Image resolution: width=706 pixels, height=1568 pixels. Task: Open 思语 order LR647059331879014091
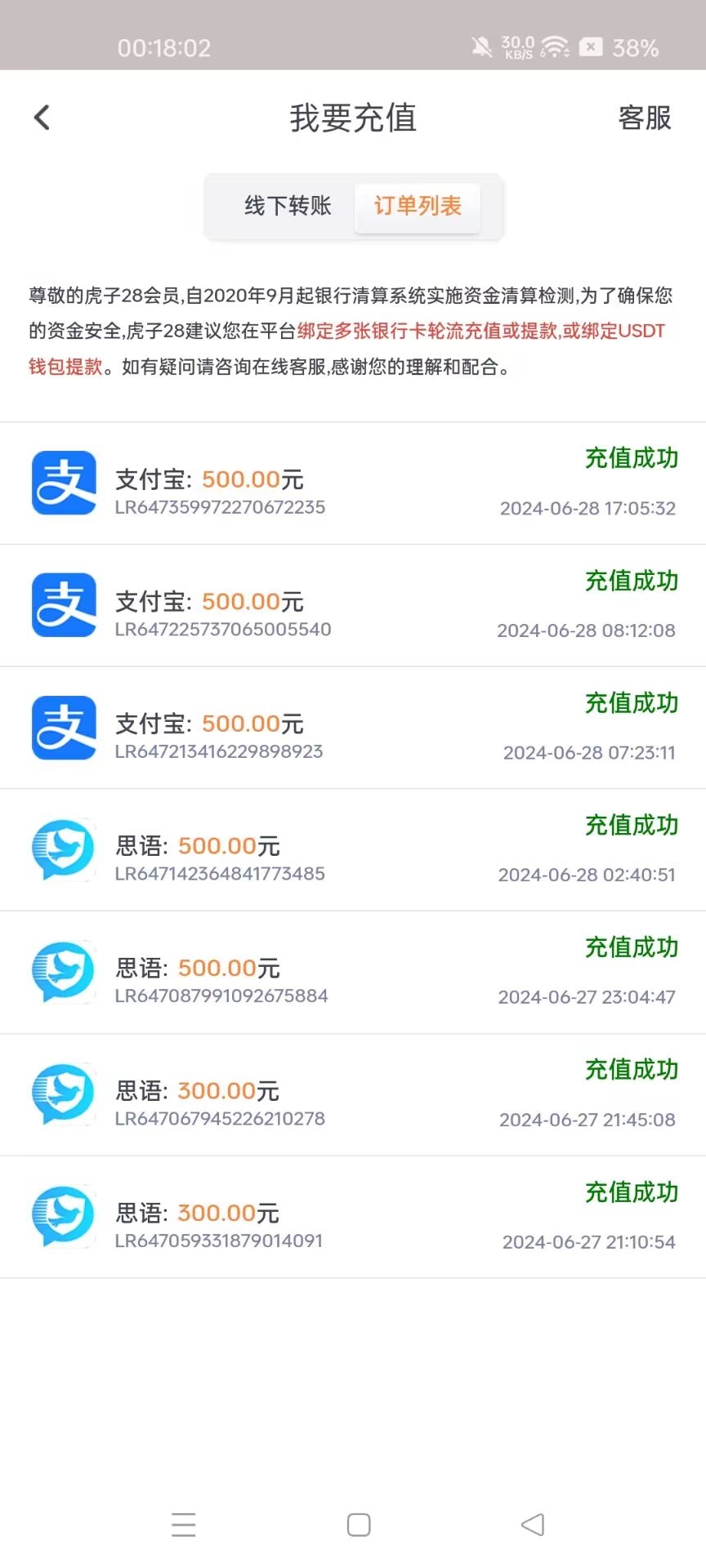[x=353, y=1218]
